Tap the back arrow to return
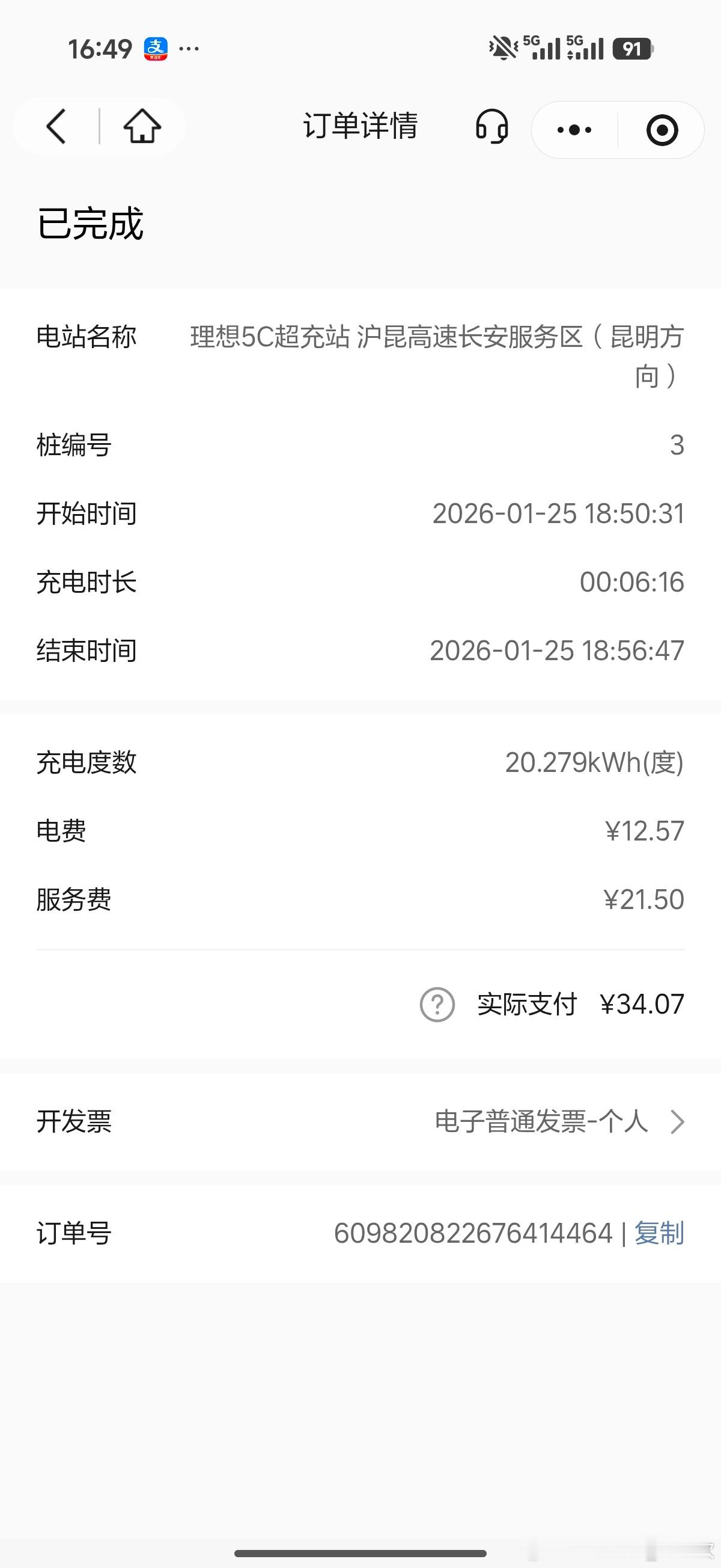The height and width of the screenshot is (1568, 721). pyautogui.click(x=55, y=127)
